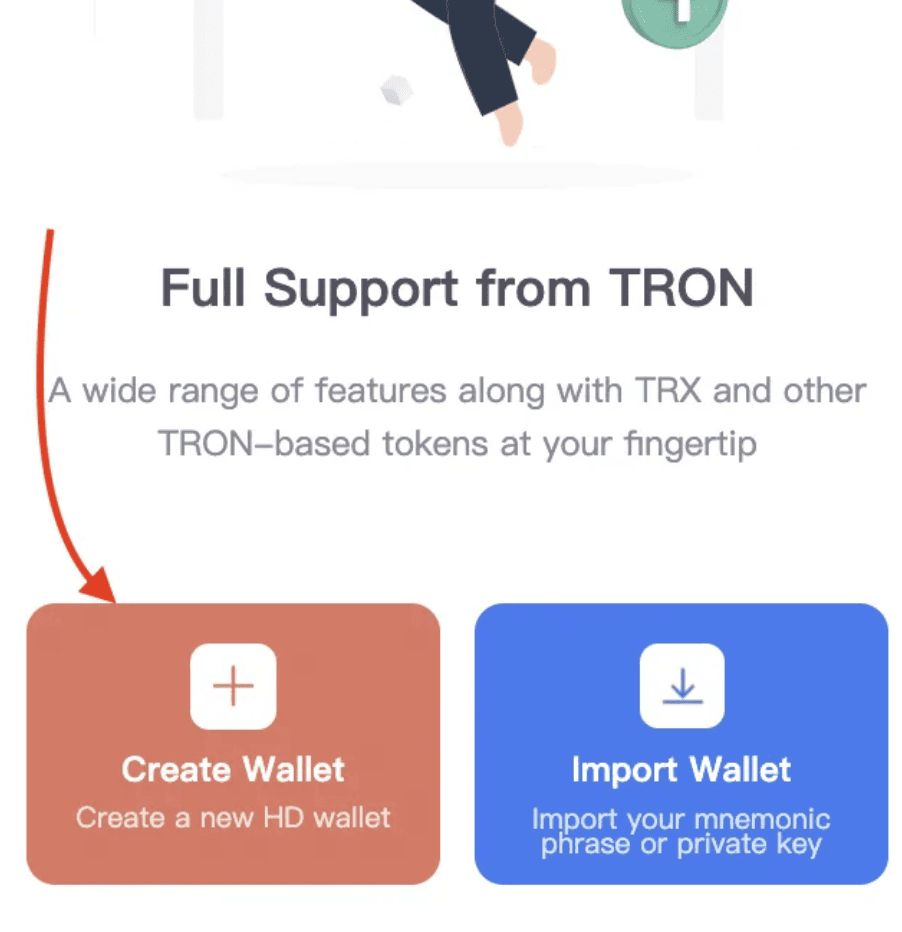Tap Create Wallet to make a new HD wallet

coord(233,744)
